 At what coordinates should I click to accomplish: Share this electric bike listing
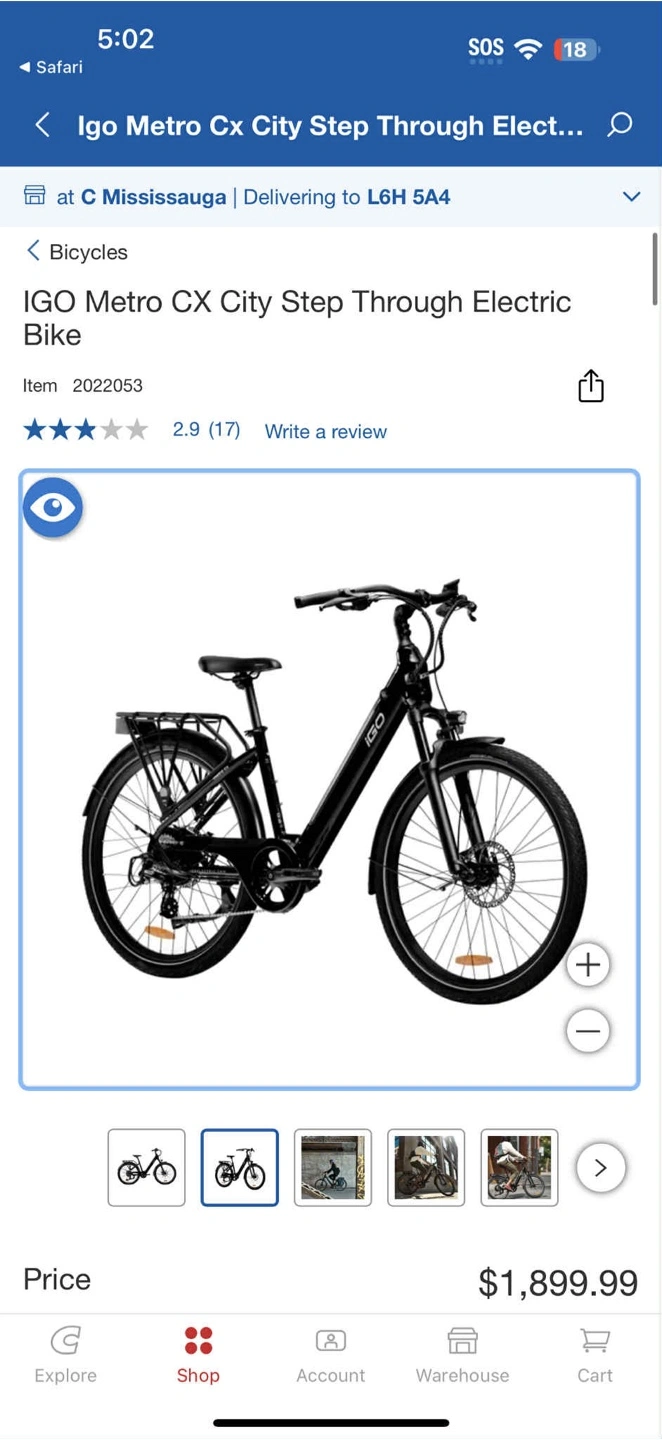tap(591, 386)
